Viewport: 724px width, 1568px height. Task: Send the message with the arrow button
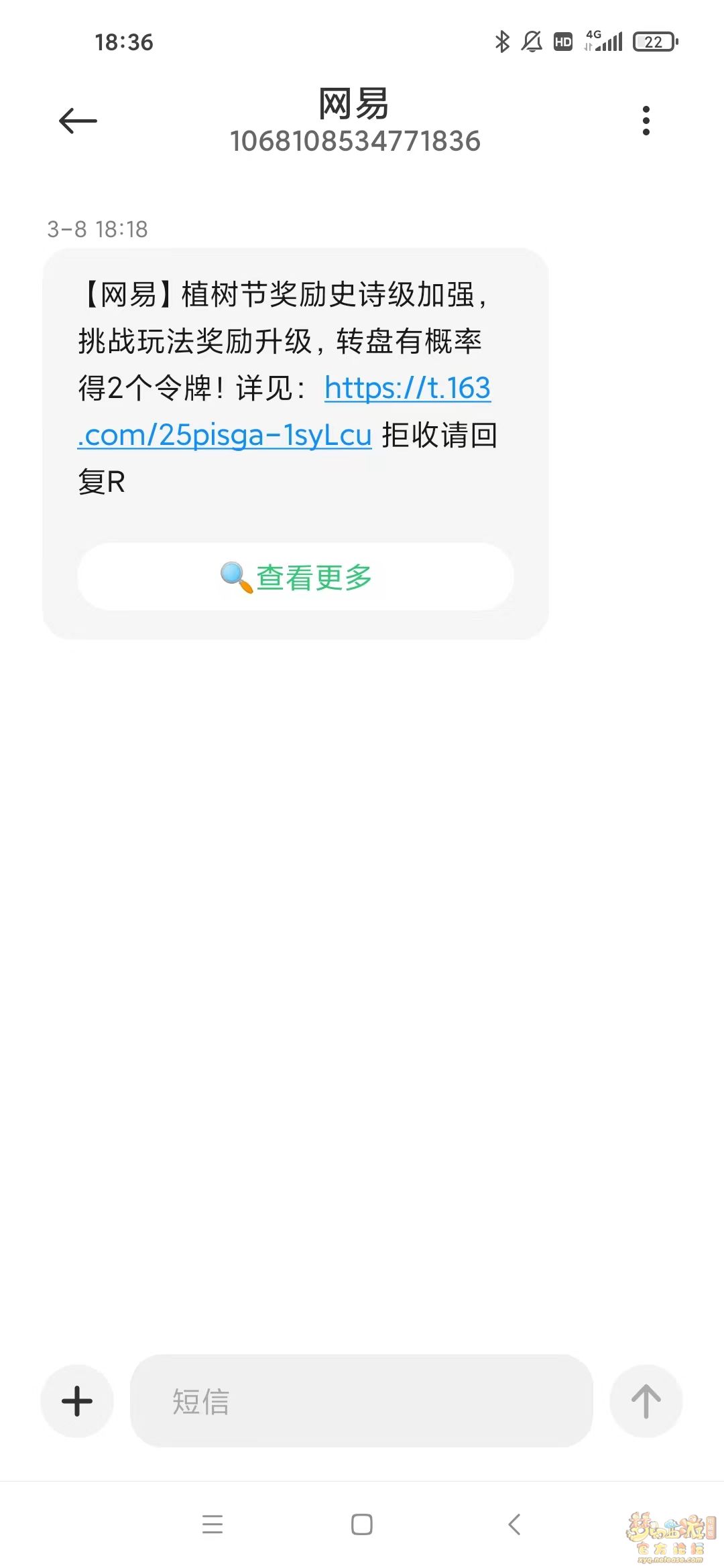[646, 1401]
